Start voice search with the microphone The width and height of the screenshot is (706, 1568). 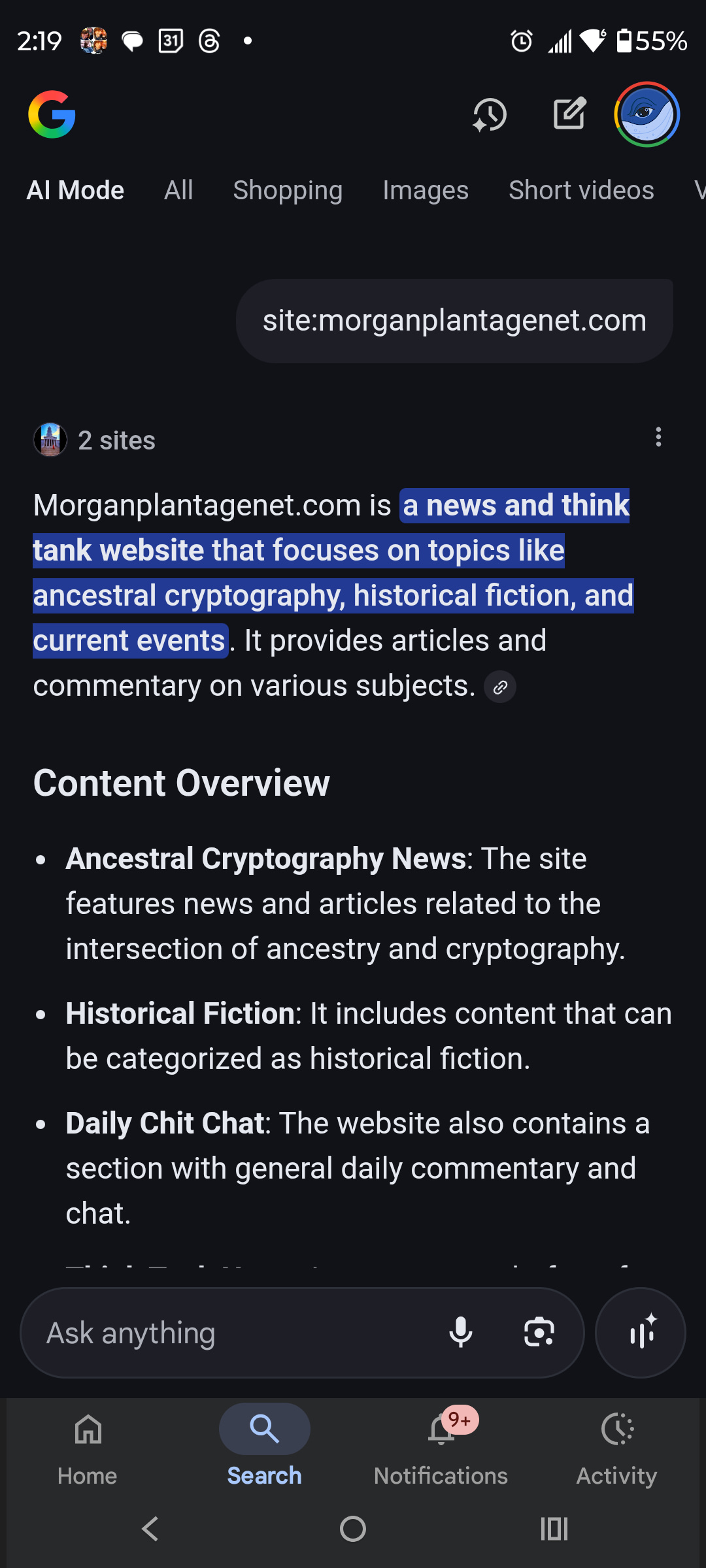[x=461, y=1333]
